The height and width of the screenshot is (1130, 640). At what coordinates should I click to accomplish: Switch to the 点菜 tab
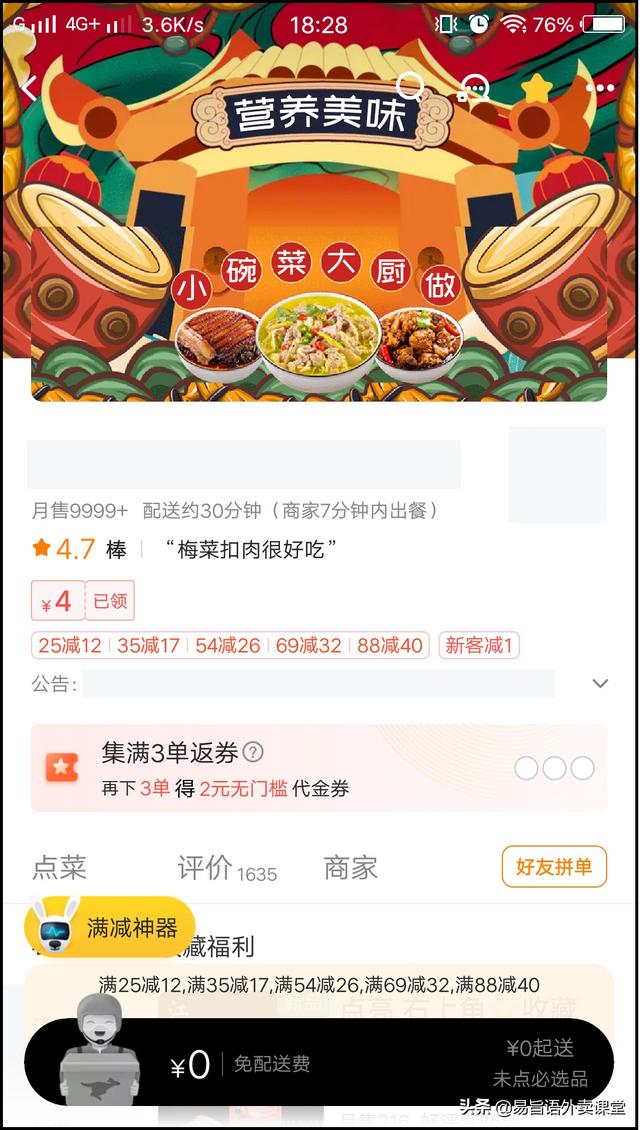[x=59, y=868]
